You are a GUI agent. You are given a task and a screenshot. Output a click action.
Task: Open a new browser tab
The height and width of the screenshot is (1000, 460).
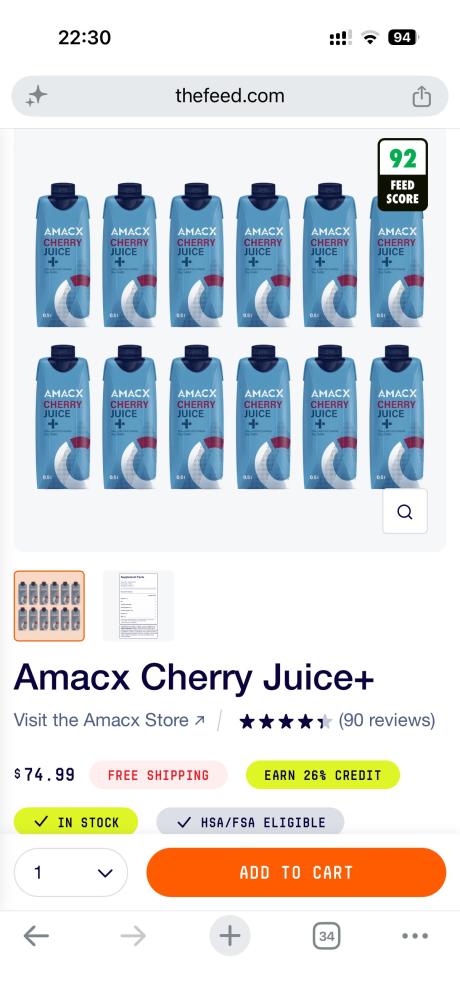click(230, 936)
